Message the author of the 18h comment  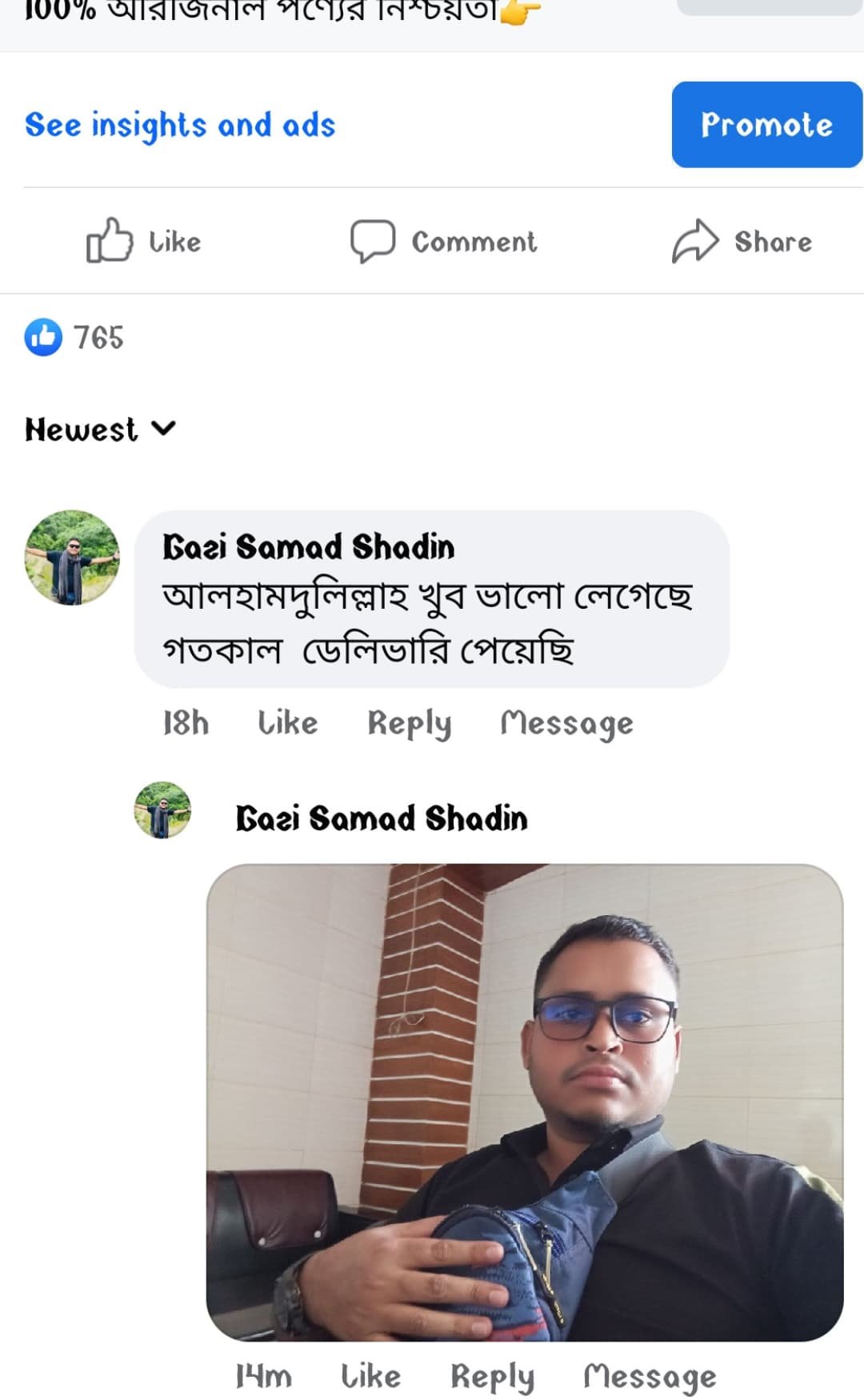point(566,723)
